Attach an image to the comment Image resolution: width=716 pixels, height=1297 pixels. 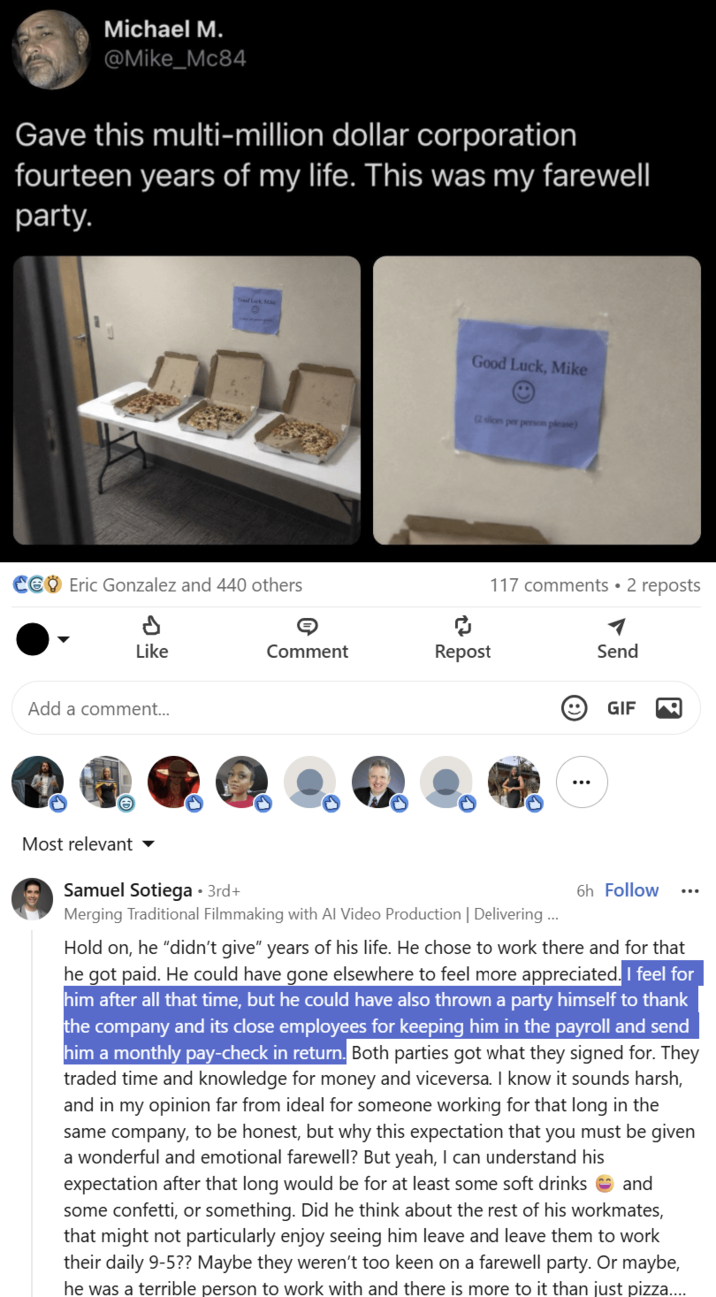tap(669, 708)
